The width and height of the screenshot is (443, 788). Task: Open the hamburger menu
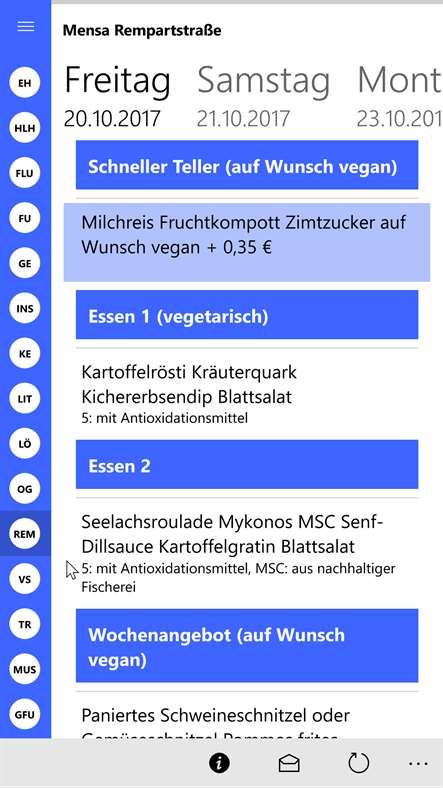pyautogui.click(x=26, y=26)
